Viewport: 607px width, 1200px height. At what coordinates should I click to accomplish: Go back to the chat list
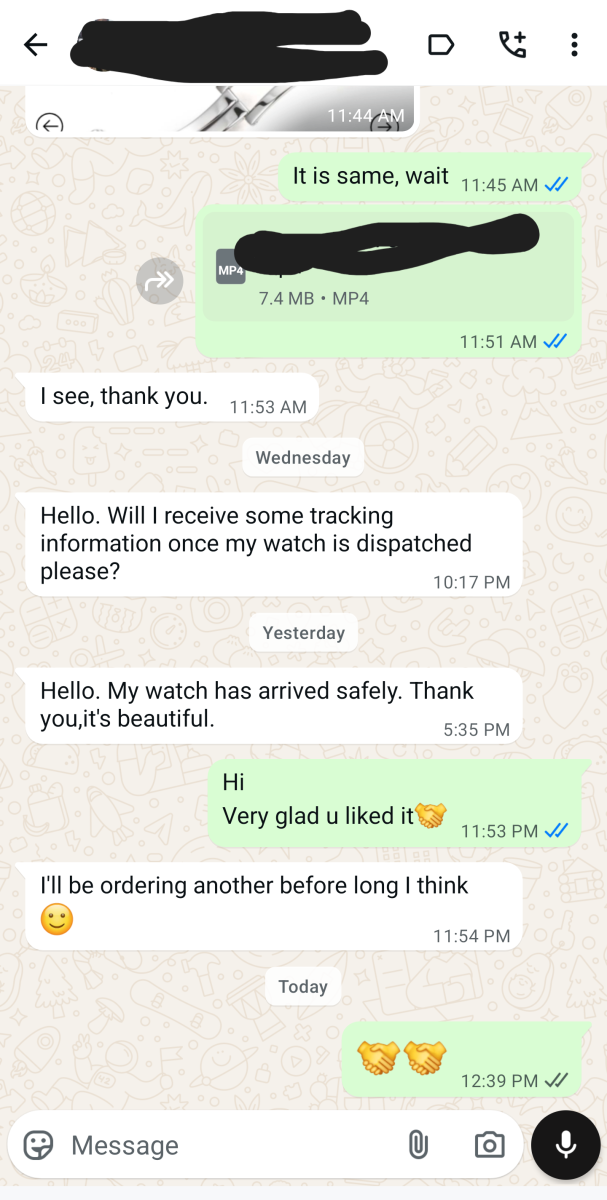[36, 45]
